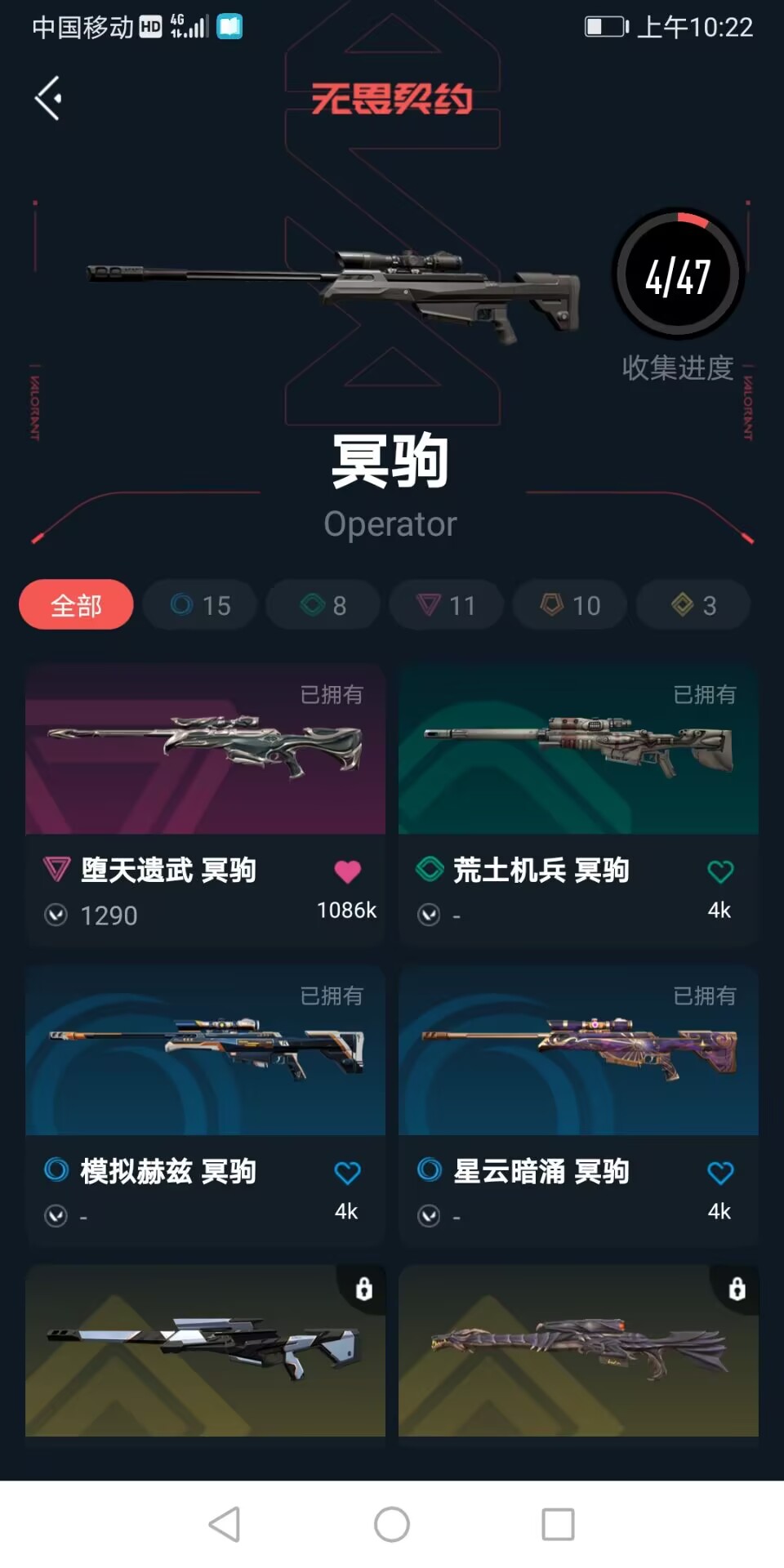Filter skins by the green tier showing 8

pos(323,605)
